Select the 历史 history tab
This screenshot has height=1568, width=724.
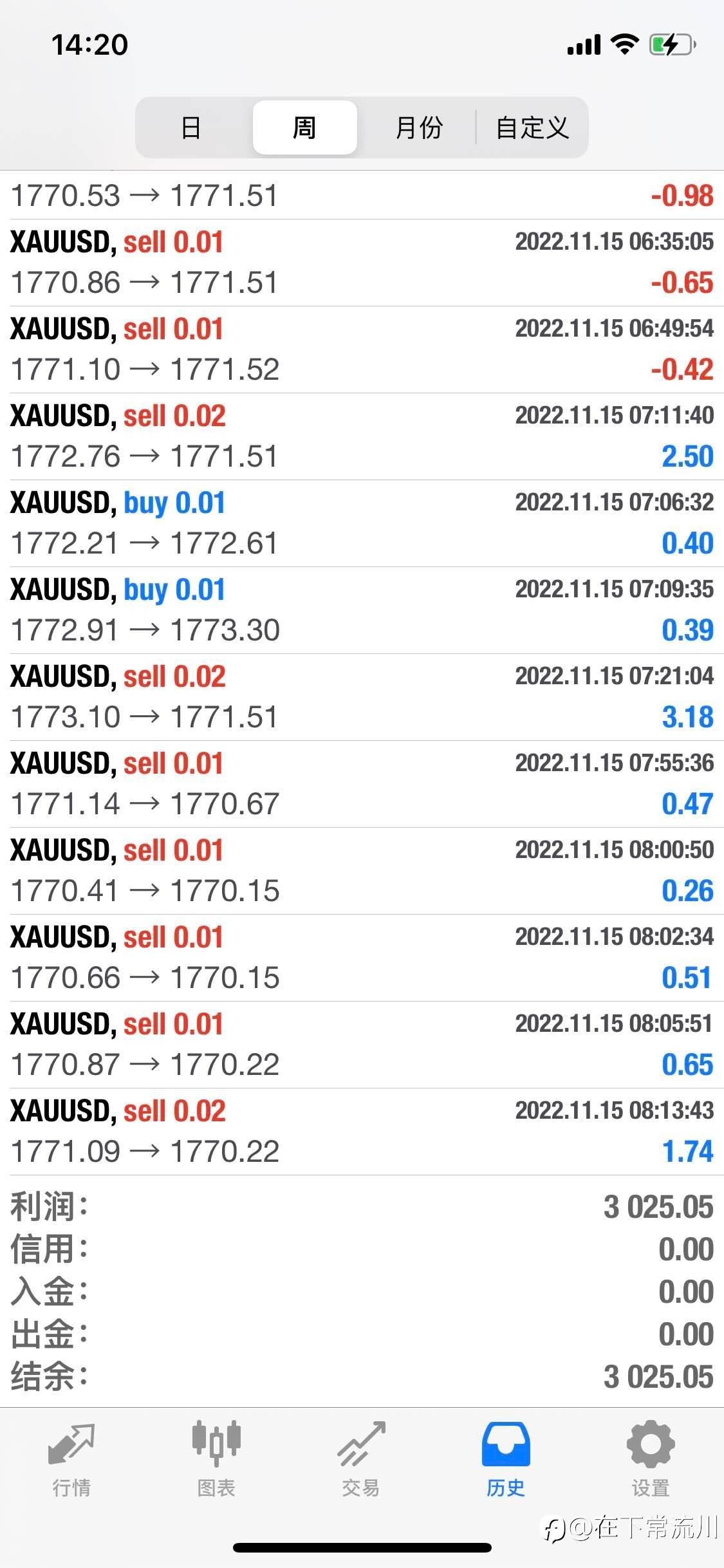click(506, 1459)
